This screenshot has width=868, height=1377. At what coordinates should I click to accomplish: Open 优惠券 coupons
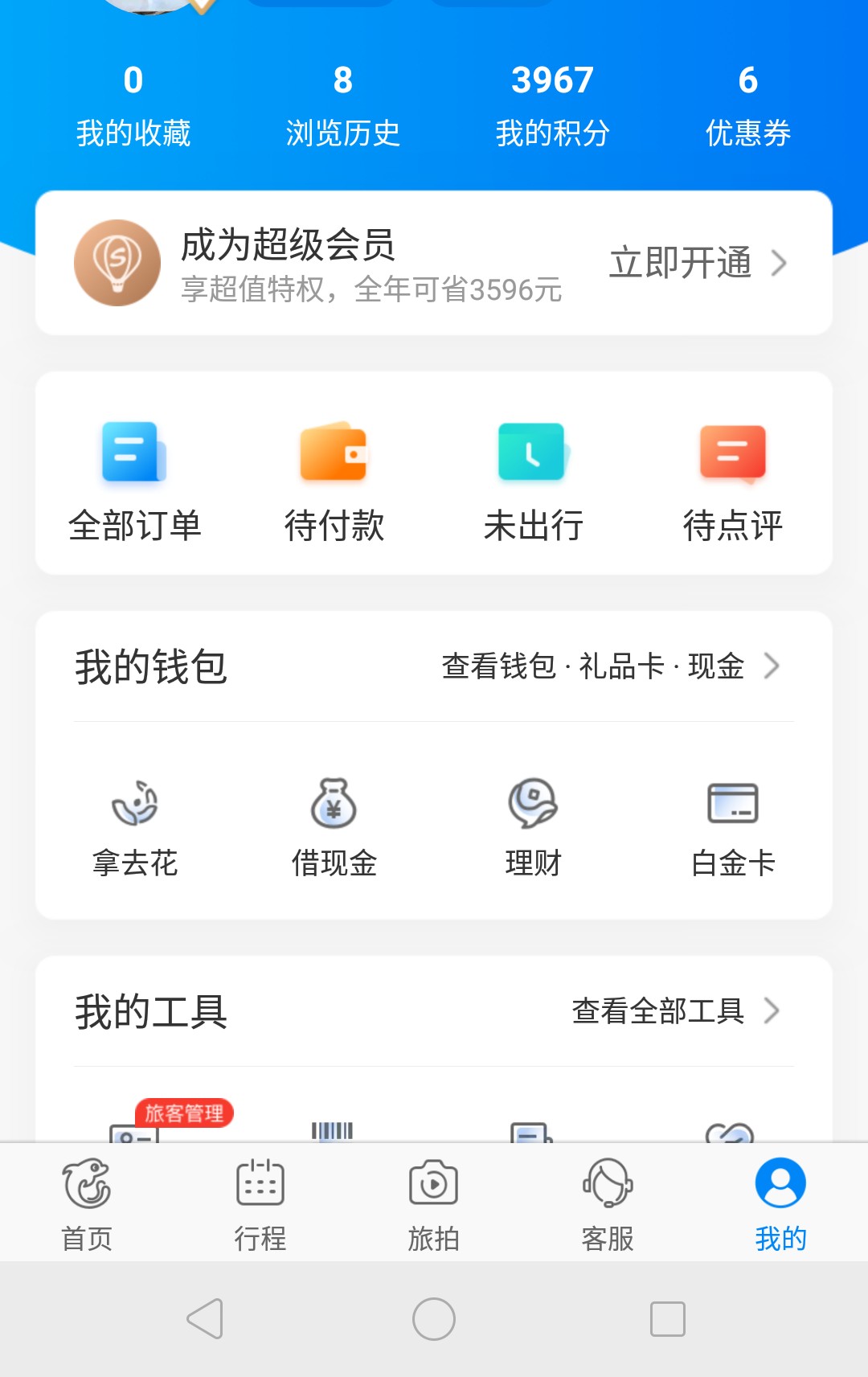(748, 106)
